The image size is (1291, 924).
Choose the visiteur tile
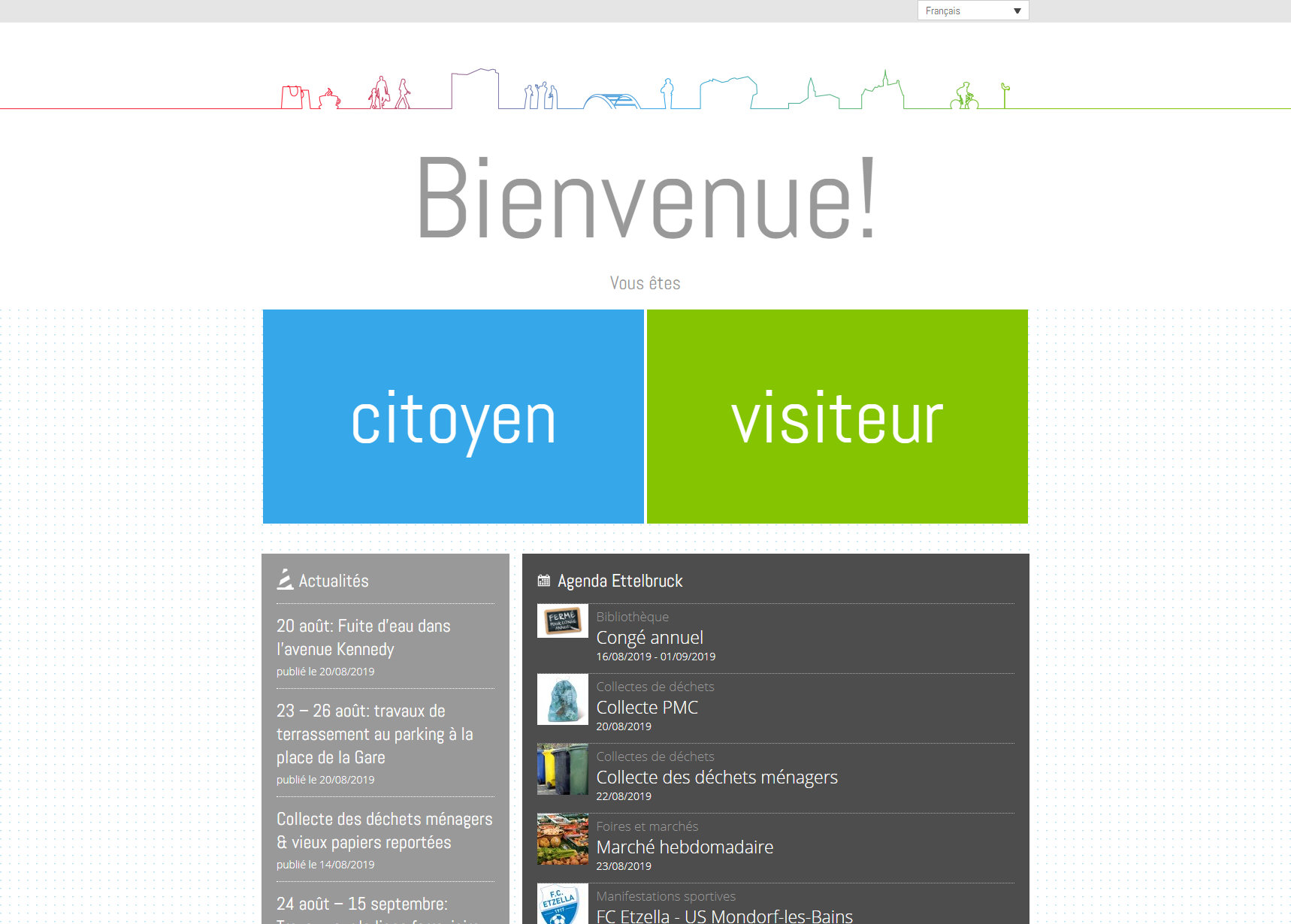pyautogui.click(x=837, y=417)
